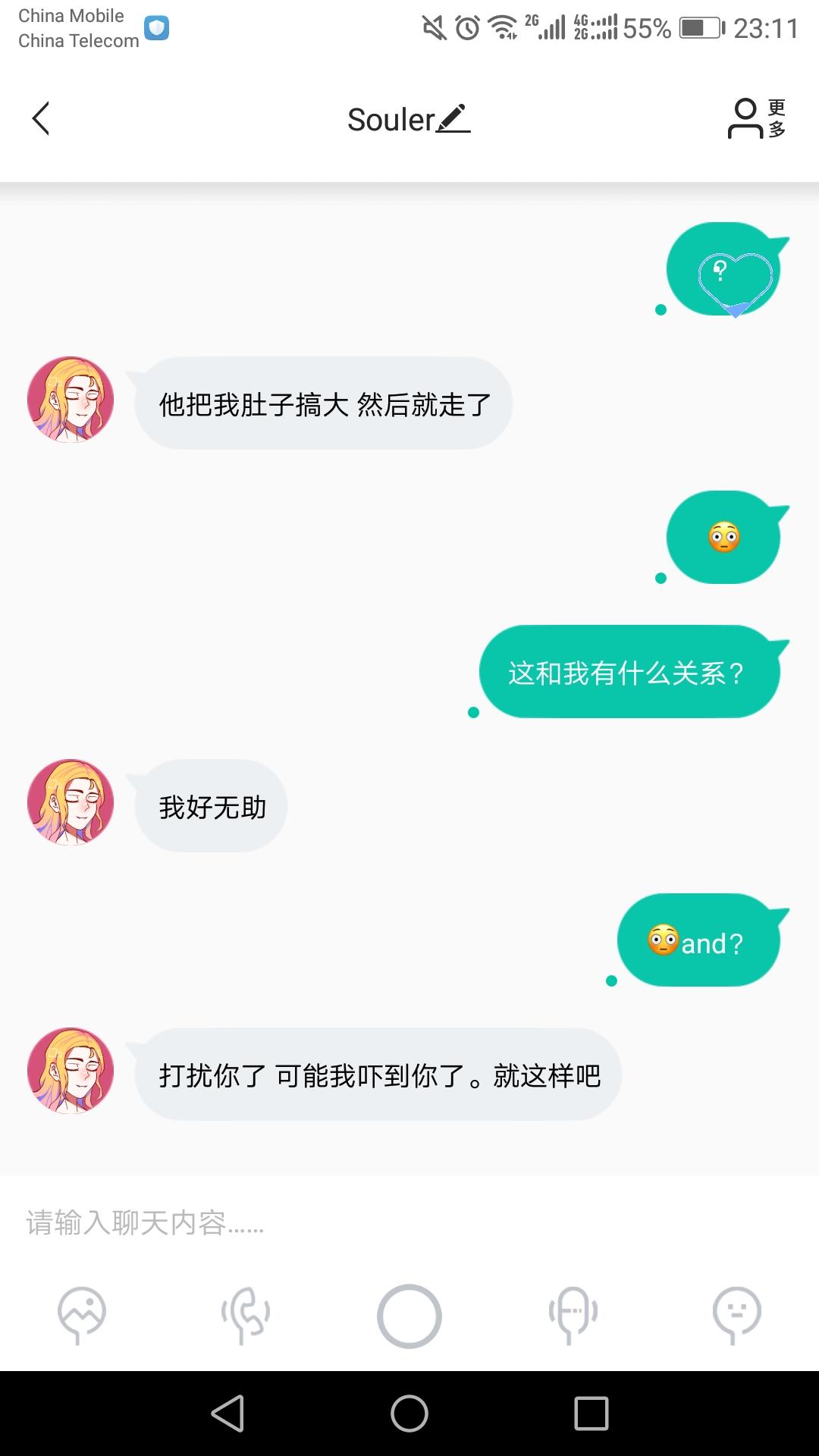The image size is (819, 1456).
Task: Tap the 请输入聊天内容 message field
Action: click(409, 1222)
